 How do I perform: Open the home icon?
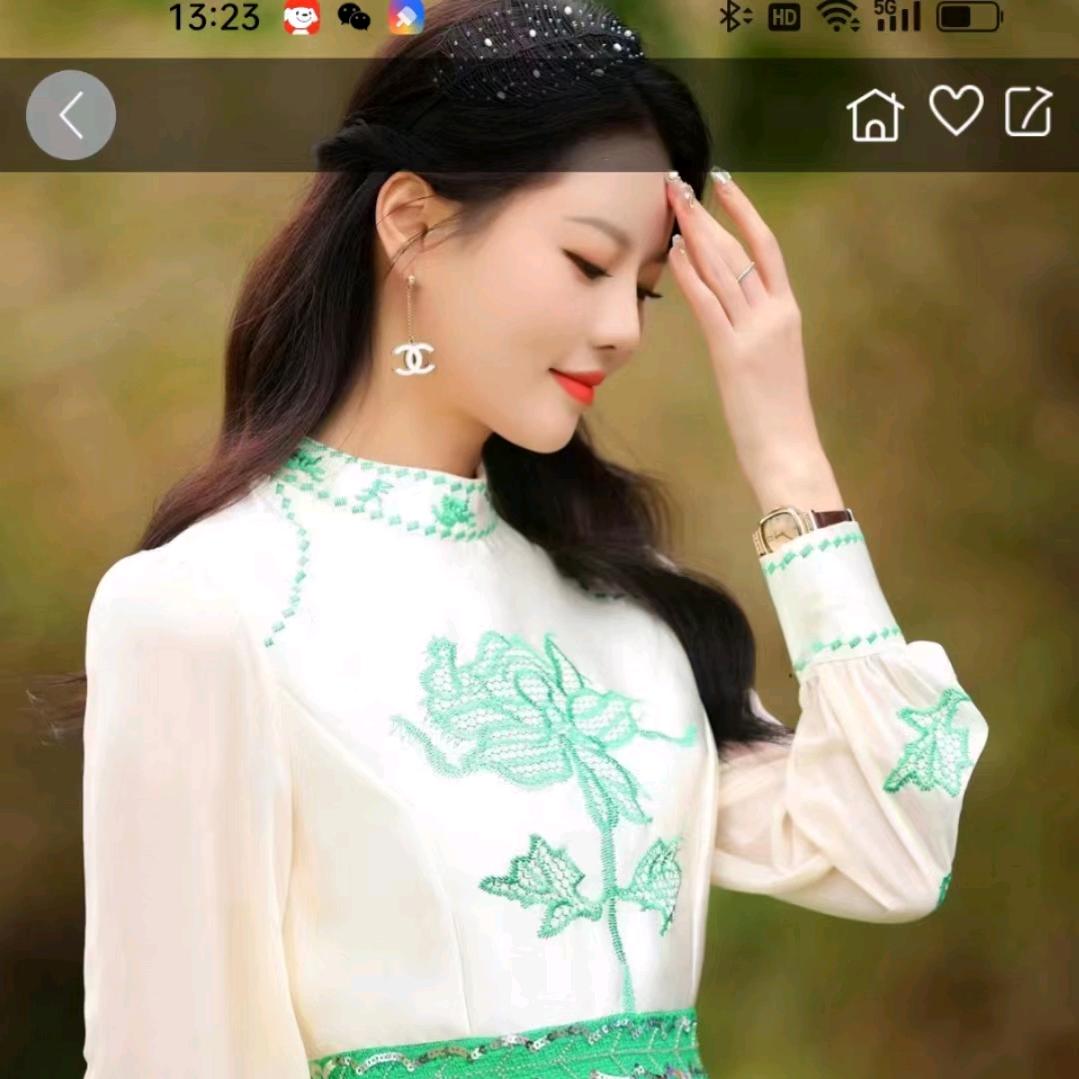(875, 114)
